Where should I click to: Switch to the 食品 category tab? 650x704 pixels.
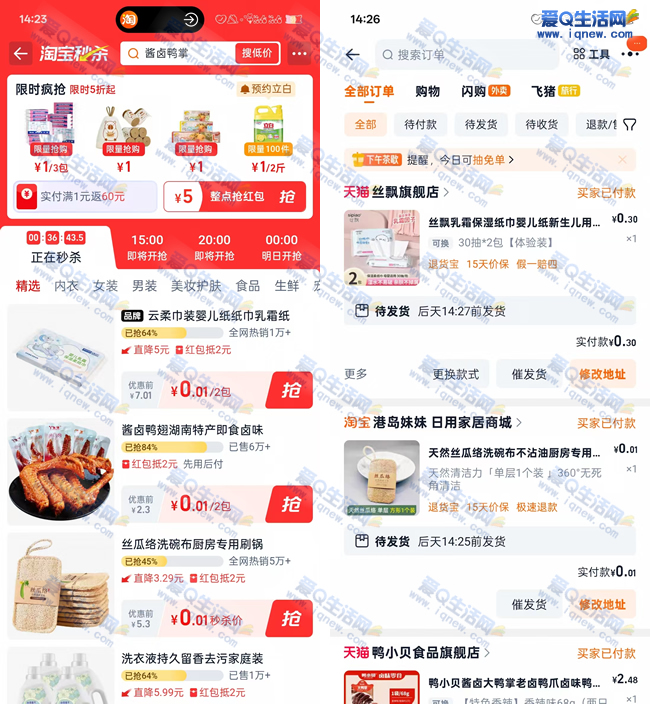tap(248, 286)
